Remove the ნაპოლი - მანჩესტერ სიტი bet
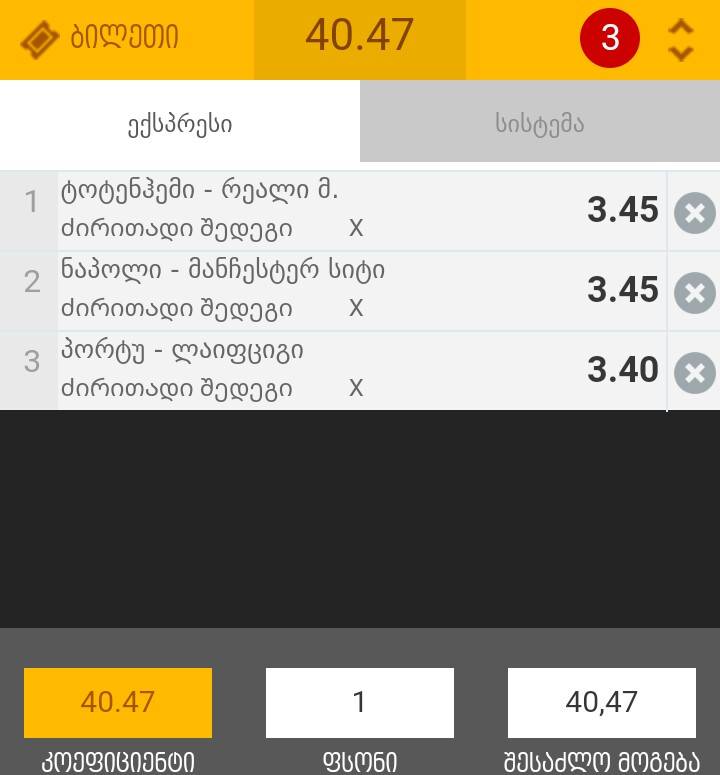Screen dimensions: 720x775 pos(694,292)
